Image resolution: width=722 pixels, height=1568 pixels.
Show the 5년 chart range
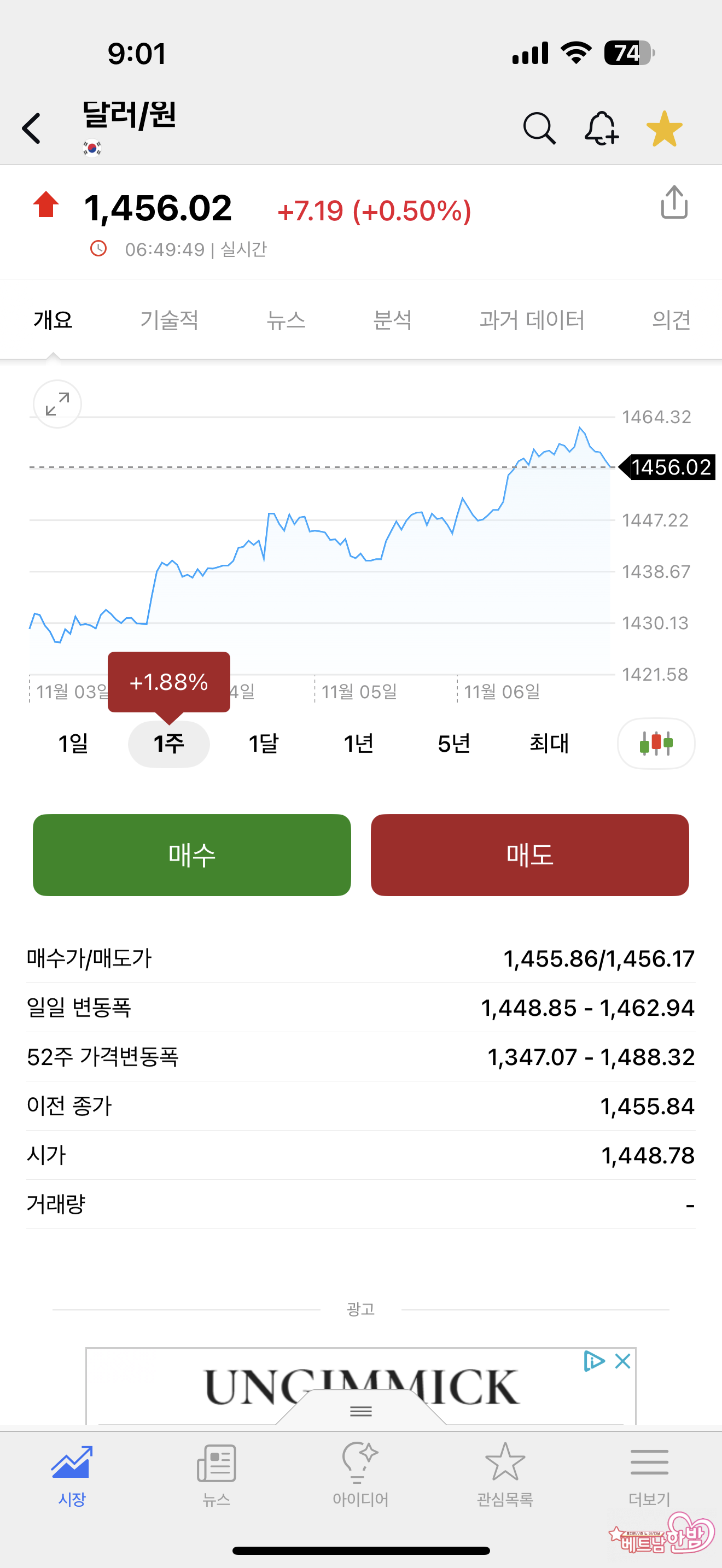pyautogui.click(x=454, y=743)
